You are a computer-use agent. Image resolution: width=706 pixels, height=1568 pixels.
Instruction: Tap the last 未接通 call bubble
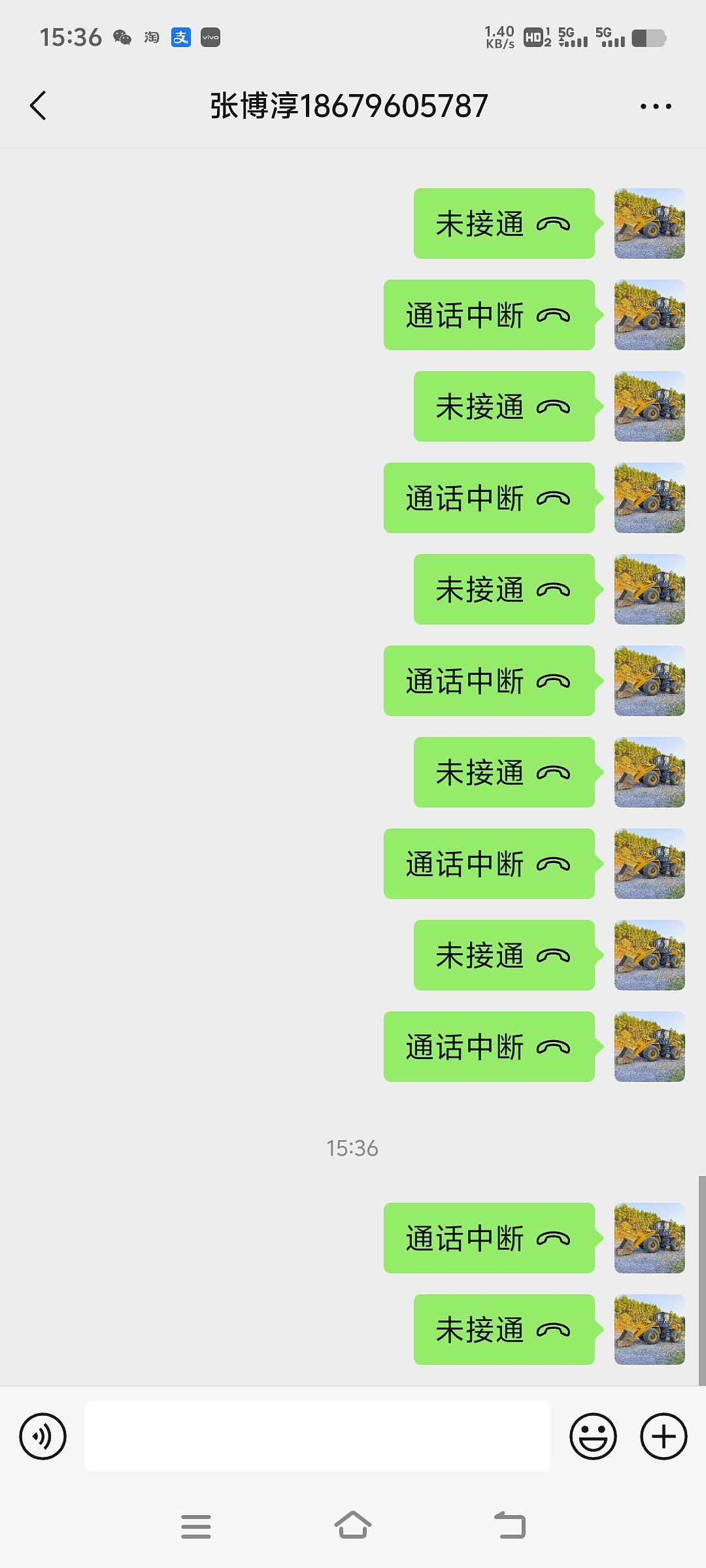[x=503, y=1330]
